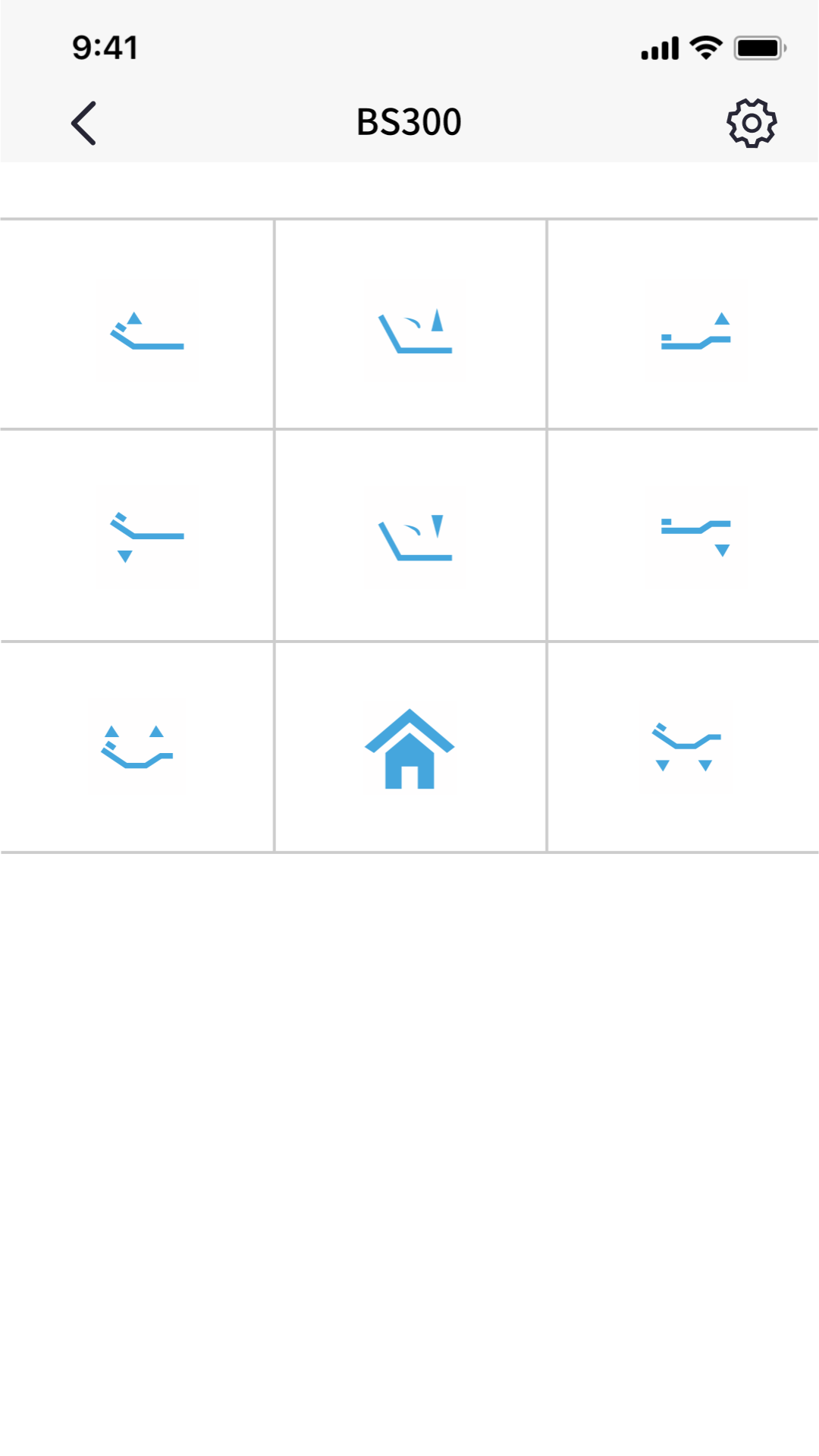The height and width of the screenshot is (1456, 819).
Task: Lower the backrest only
Action: (147, 537)
